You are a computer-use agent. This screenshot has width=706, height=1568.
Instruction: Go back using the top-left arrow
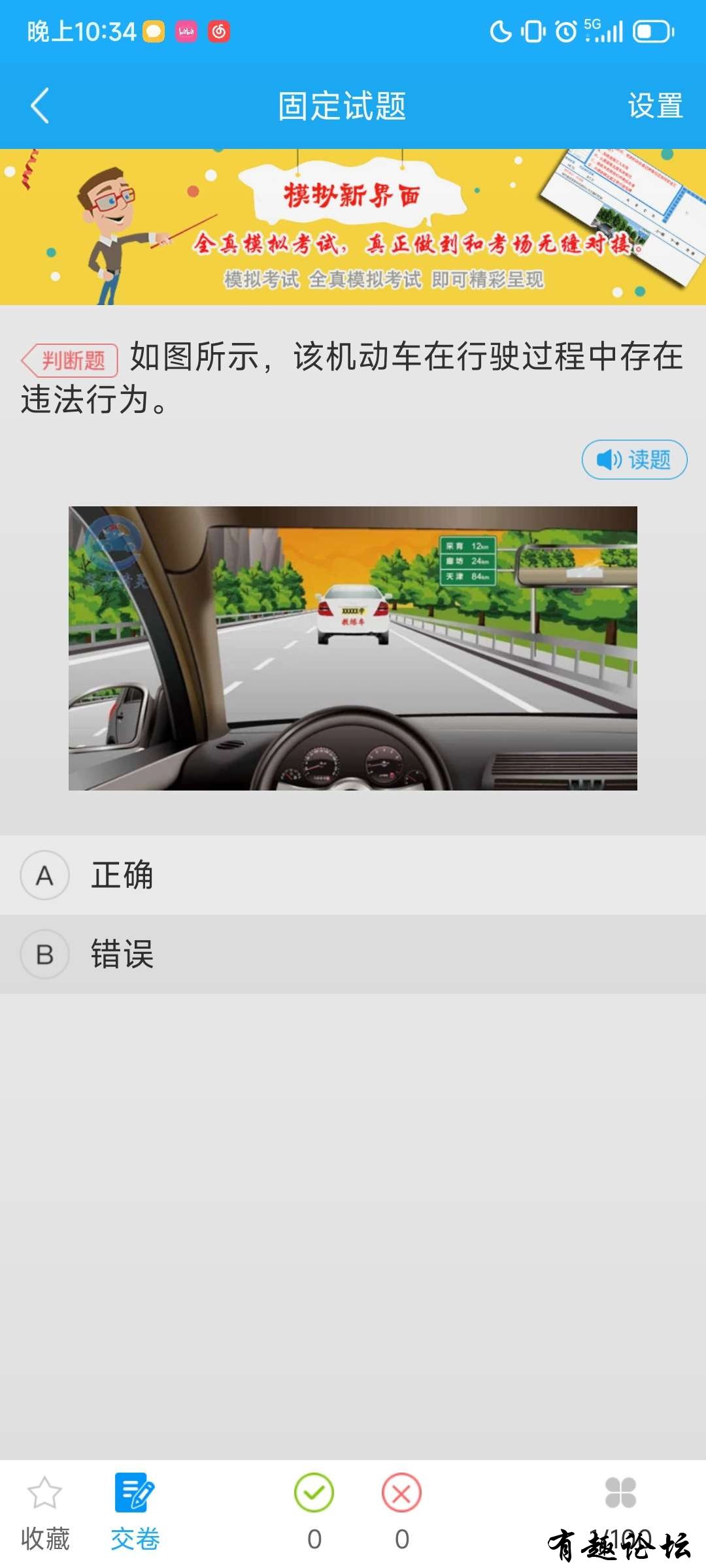(41, 106)
